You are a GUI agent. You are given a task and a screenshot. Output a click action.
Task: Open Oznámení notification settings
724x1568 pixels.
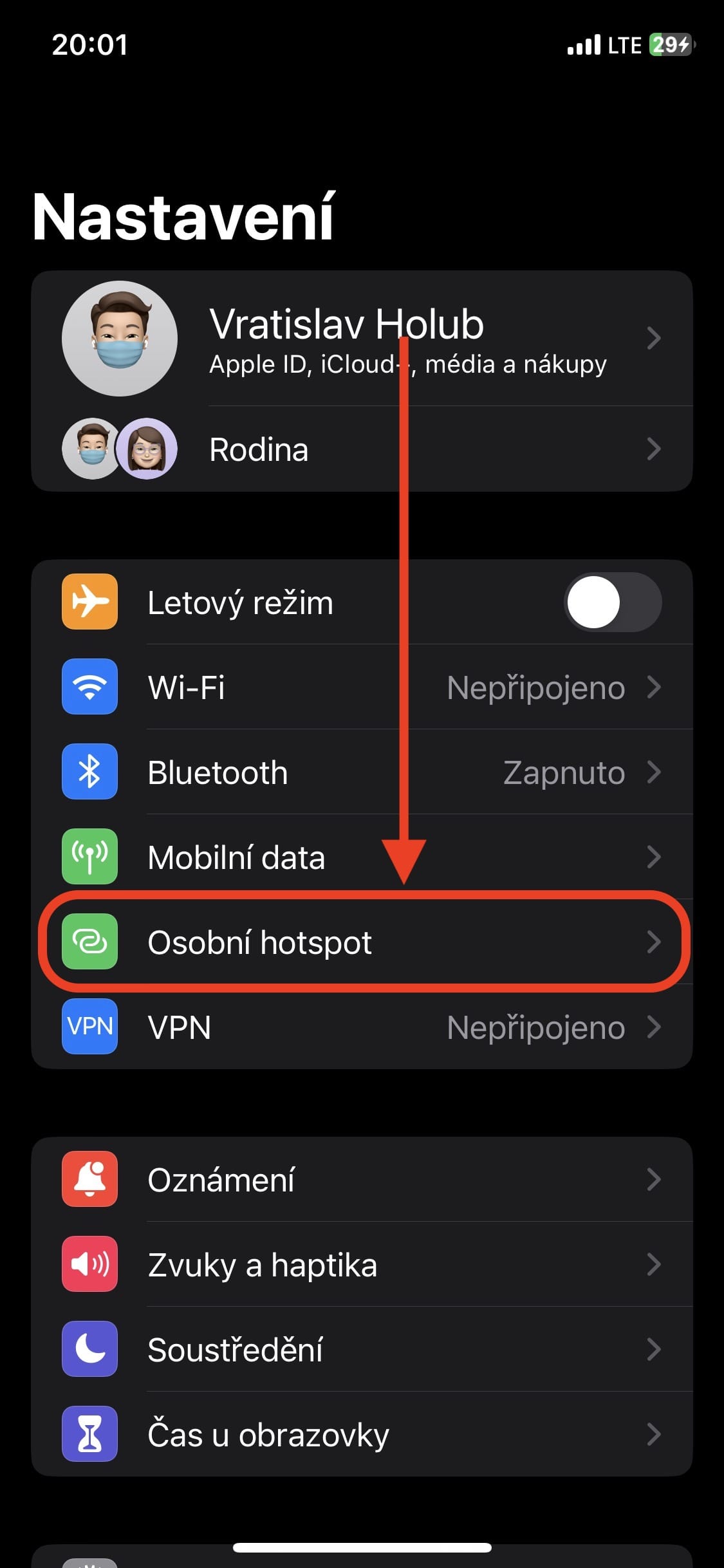360,1179
